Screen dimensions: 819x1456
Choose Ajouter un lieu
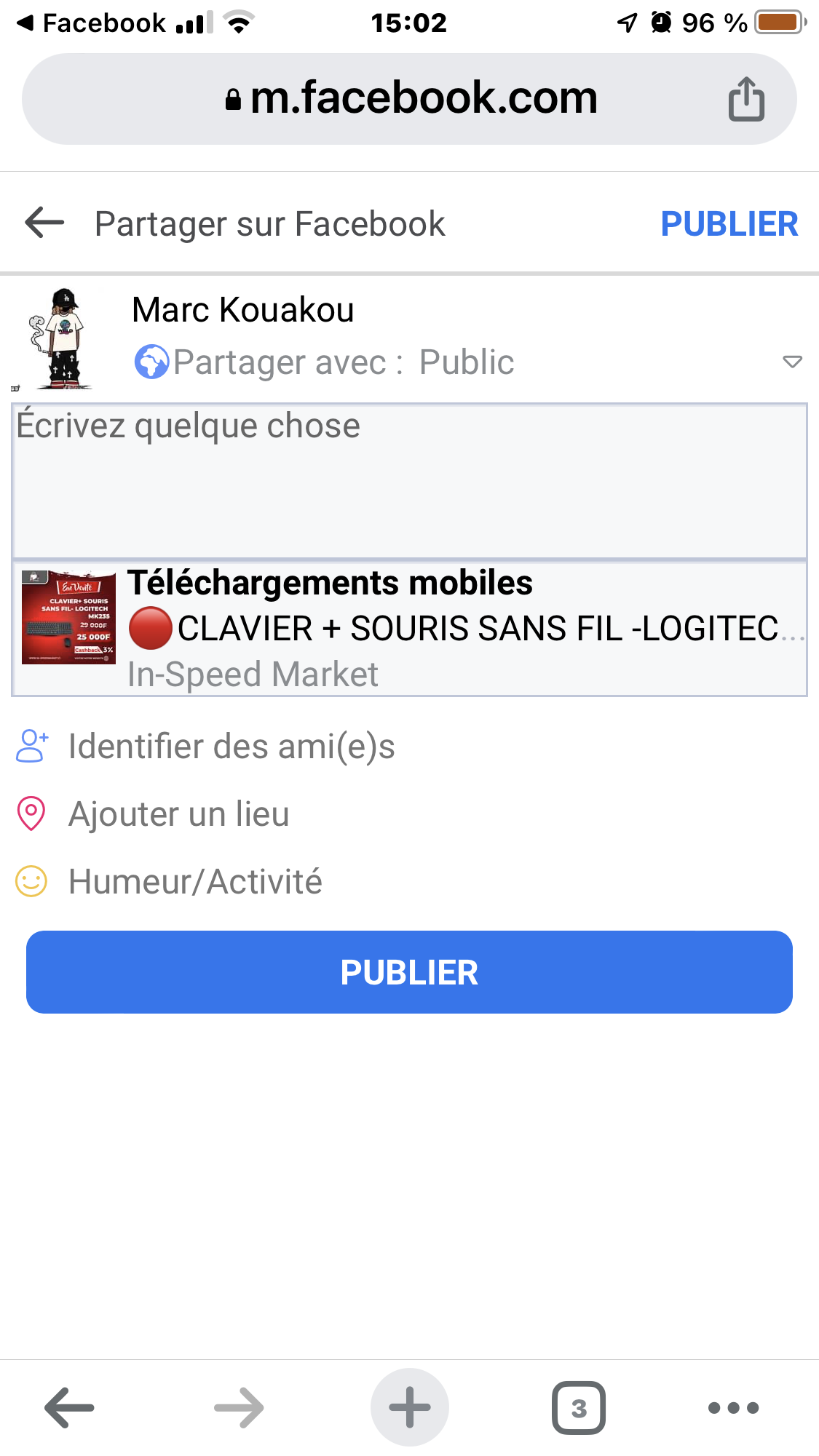point(178,814)
